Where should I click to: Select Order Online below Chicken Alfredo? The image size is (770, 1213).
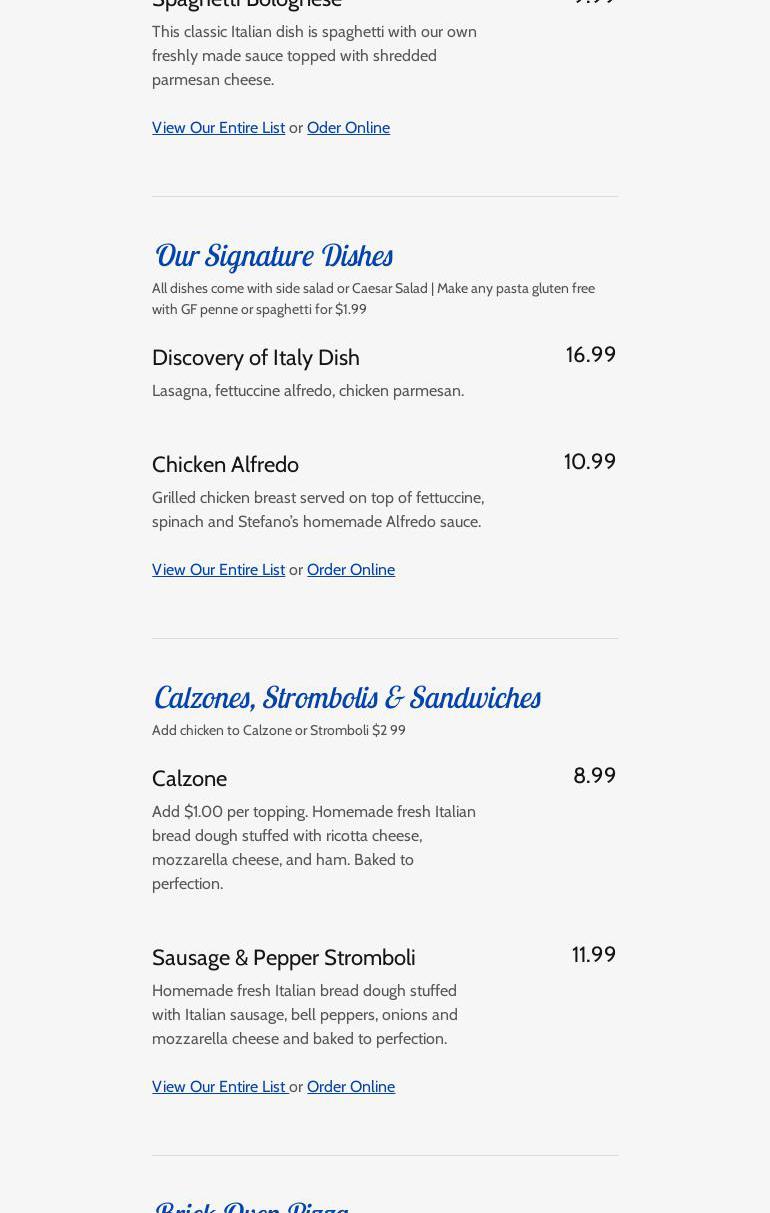[x=350, y=570]
